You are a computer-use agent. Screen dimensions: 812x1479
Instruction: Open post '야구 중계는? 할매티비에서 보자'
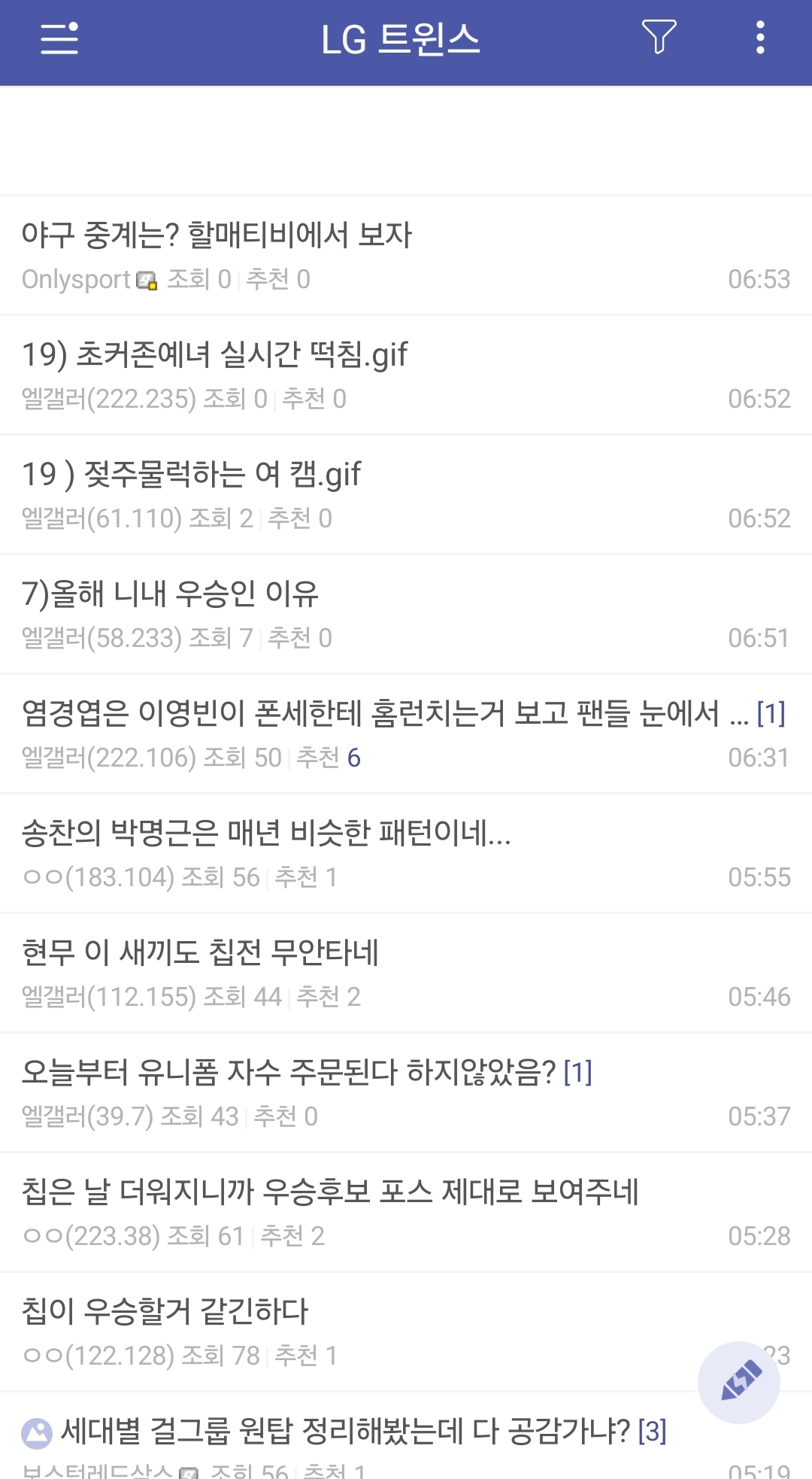point(217,235)
